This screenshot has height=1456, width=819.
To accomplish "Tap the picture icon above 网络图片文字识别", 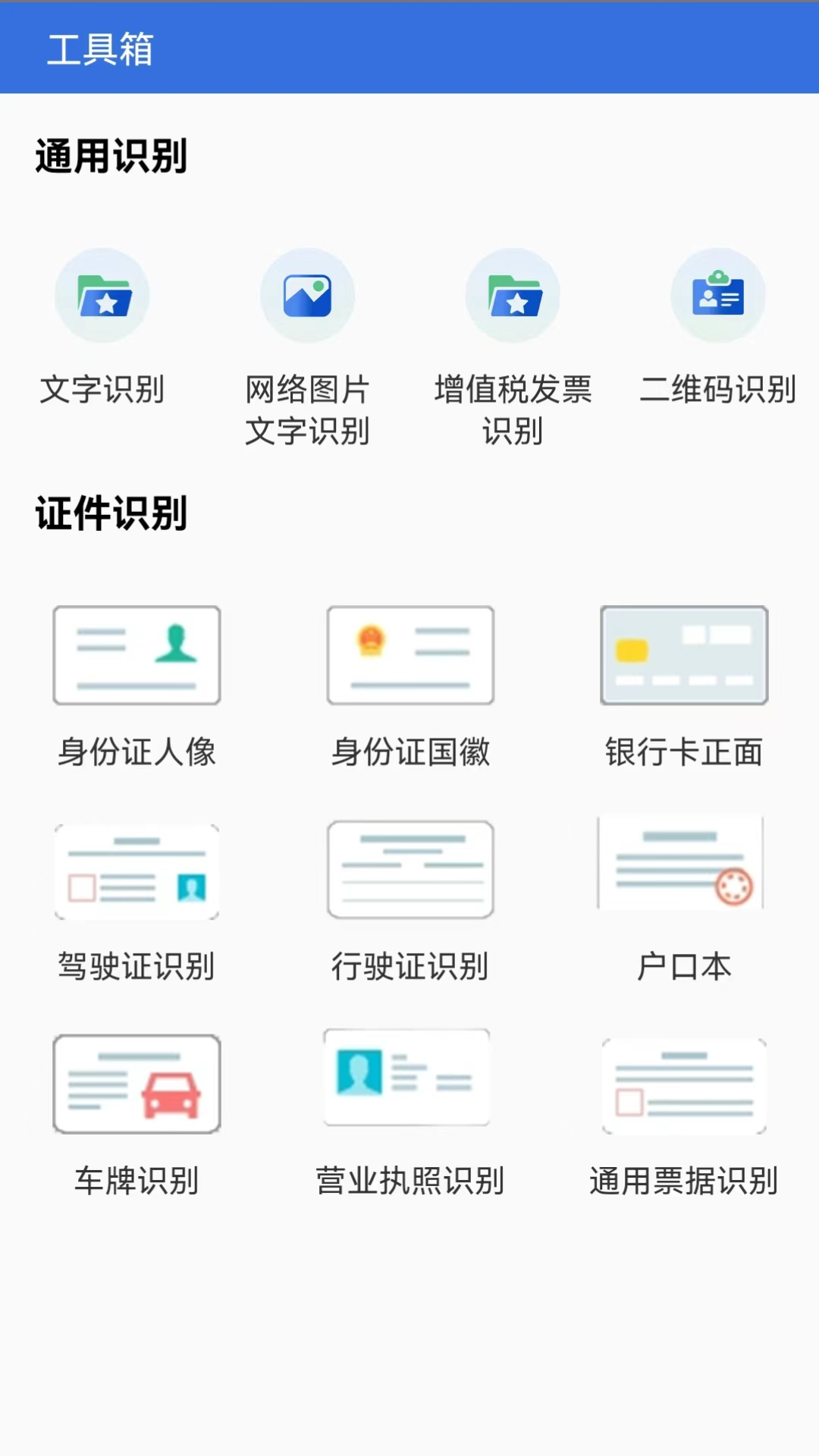I will pos(307,296).
